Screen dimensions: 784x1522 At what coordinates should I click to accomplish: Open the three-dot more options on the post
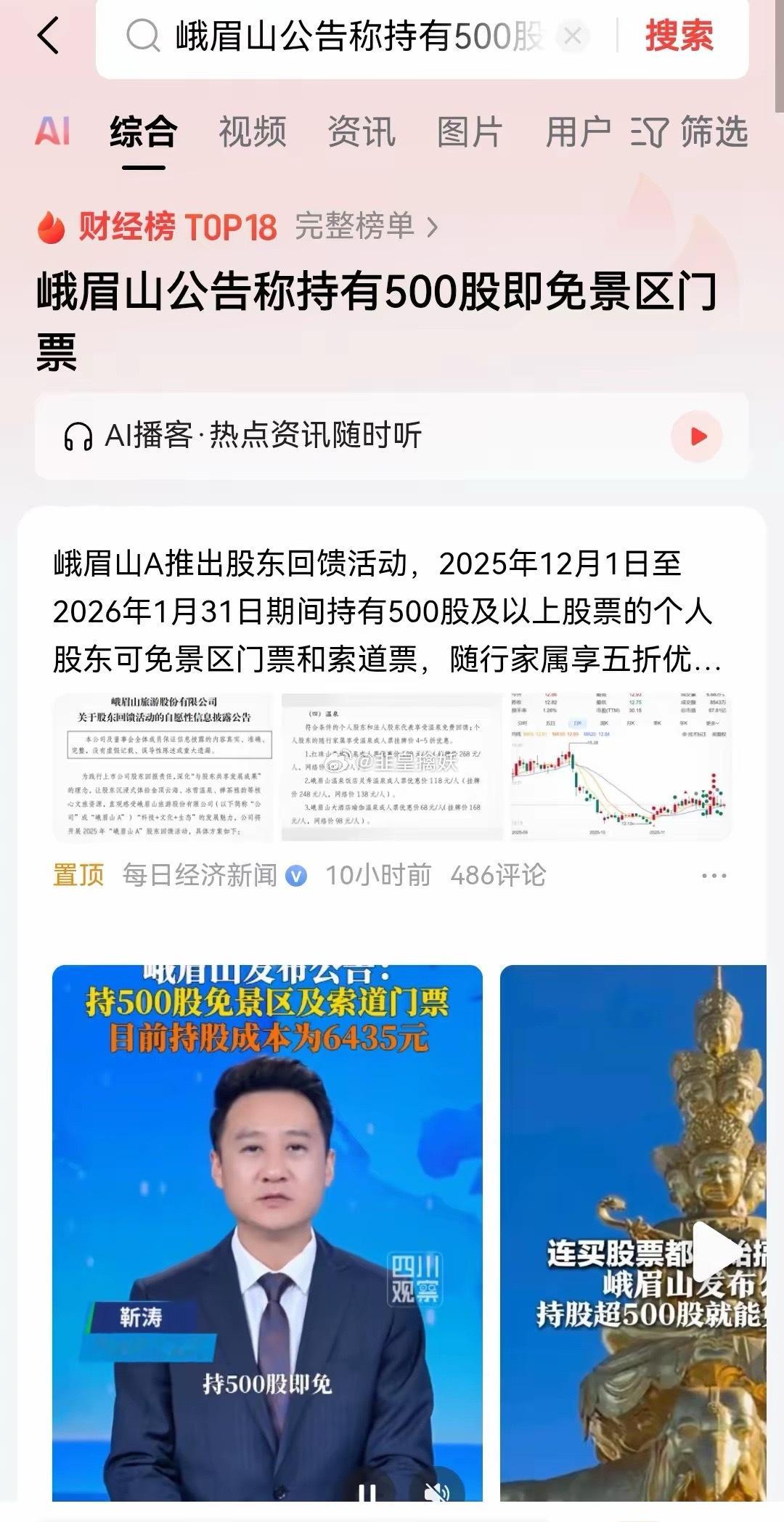pyautogui.click(x=715, y=875)
